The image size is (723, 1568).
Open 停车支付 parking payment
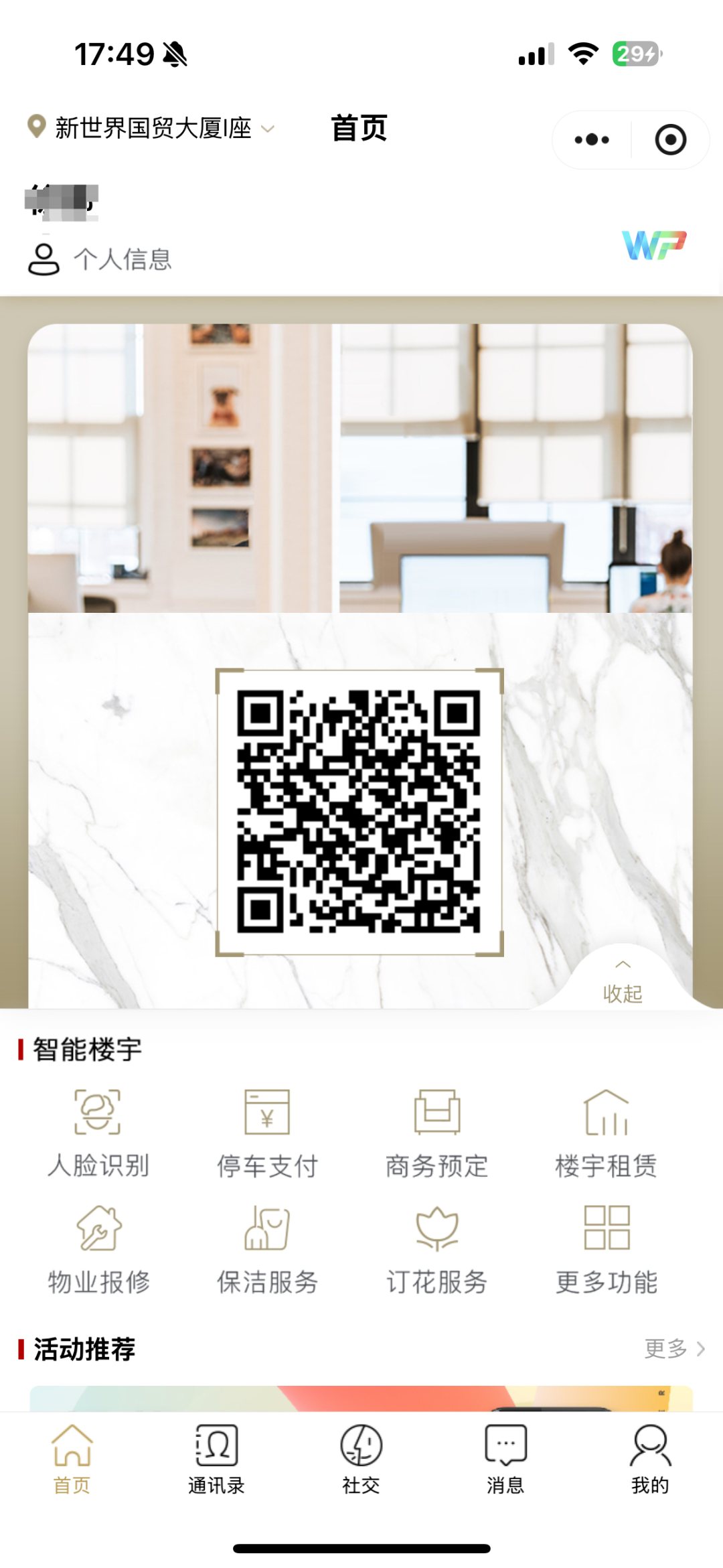click(267, 1133)
